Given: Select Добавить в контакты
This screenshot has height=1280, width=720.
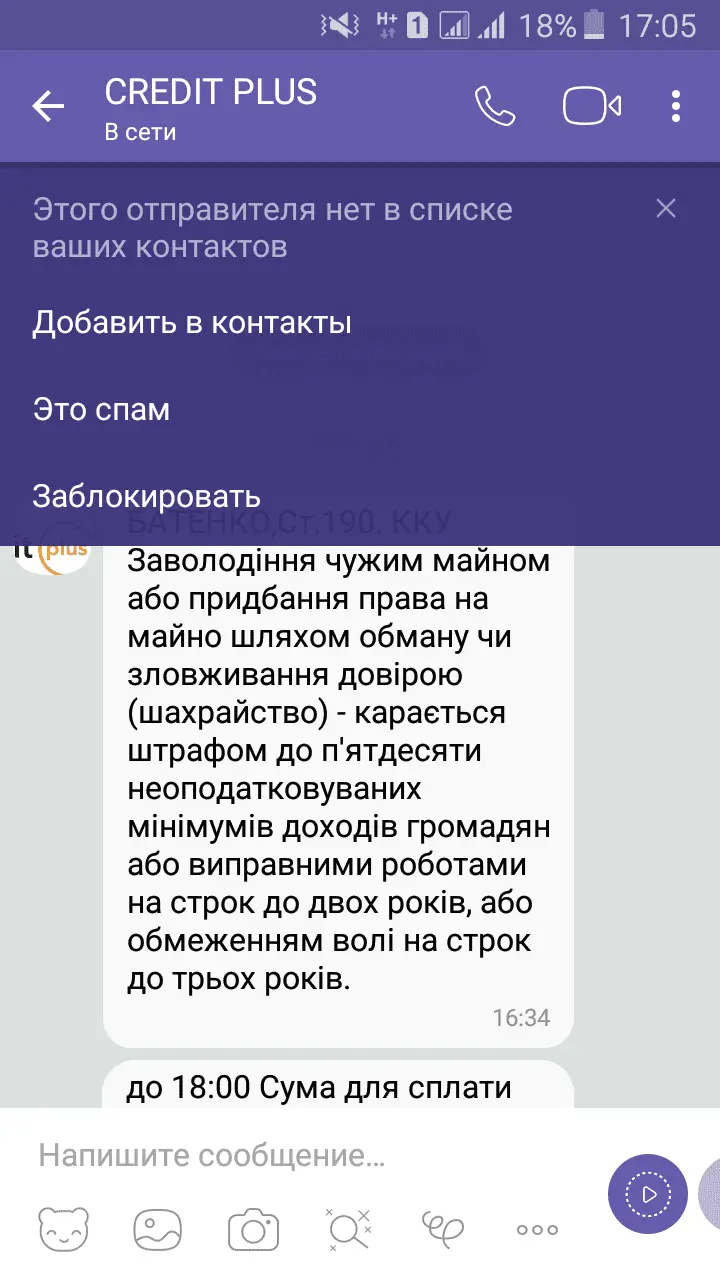Looking at the screenshot, I should 192,323.
